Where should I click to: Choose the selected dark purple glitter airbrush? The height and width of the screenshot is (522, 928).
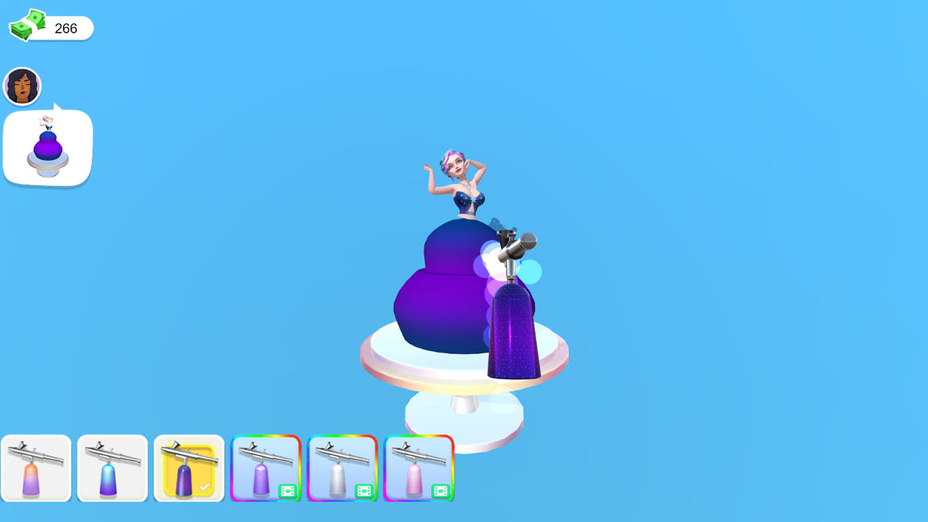click(x=188, y=468)
